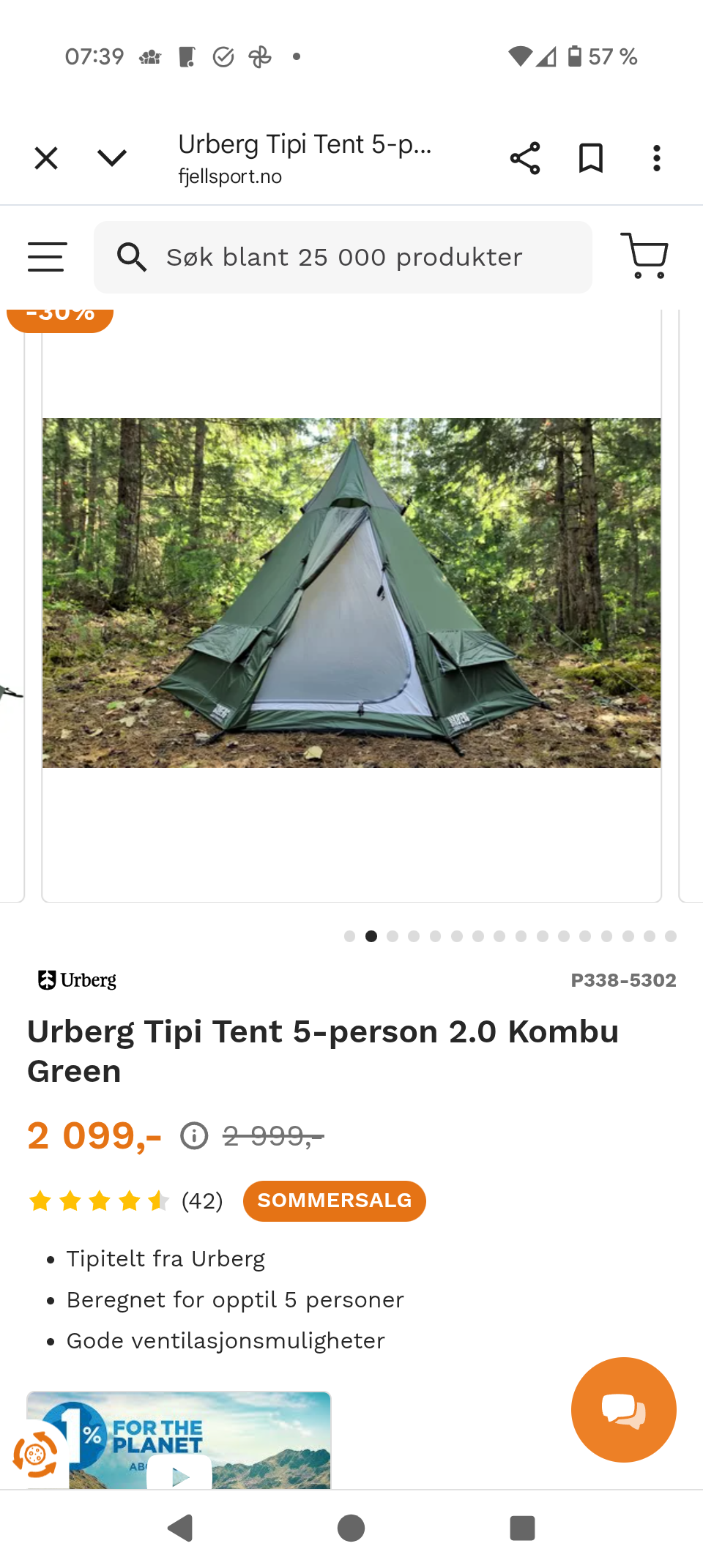Screen dimensions: 703x1568
Task: Expand the browser tab dropdown chevron
Action: point(112,158)
